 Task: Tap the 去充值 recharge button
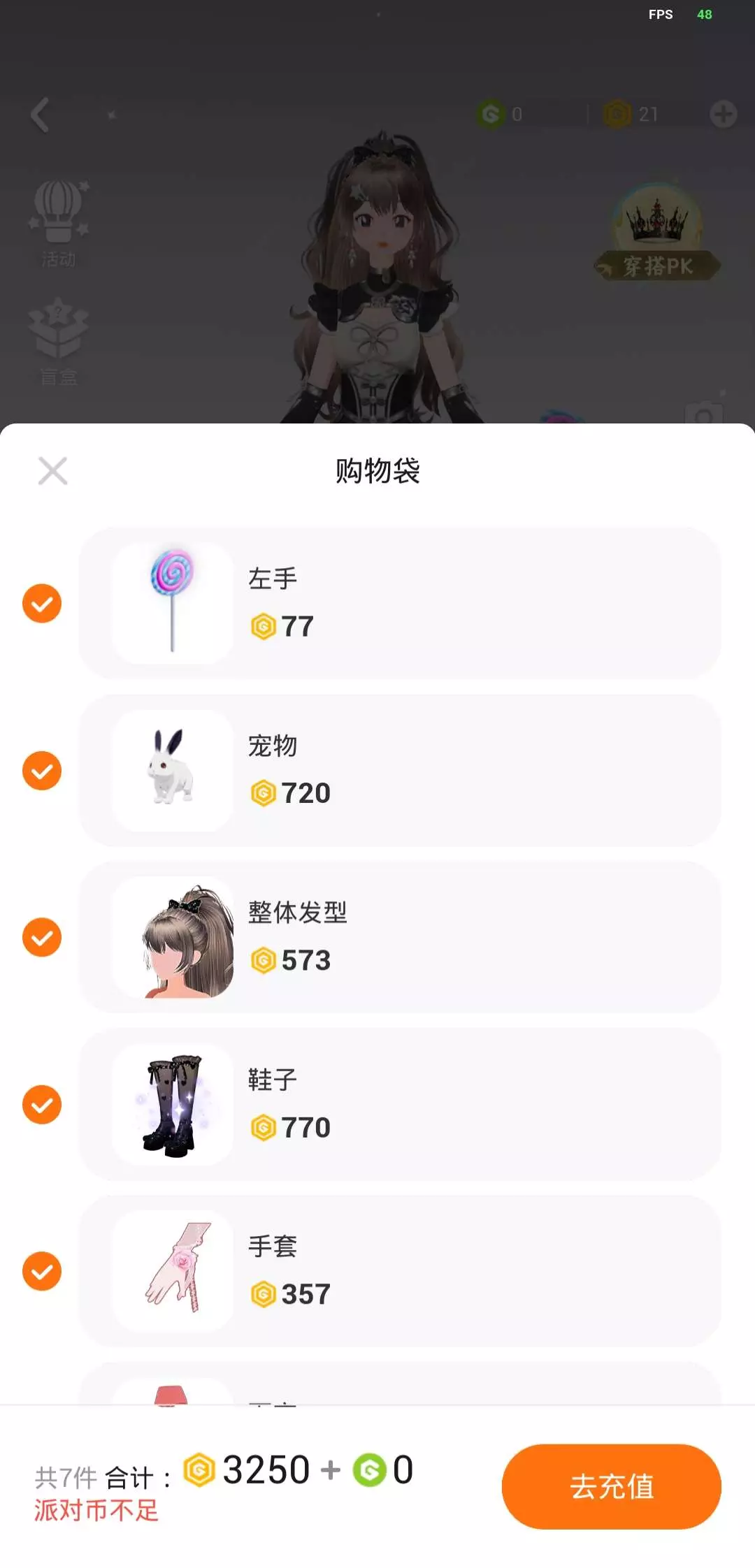[x=611, y=1486]
